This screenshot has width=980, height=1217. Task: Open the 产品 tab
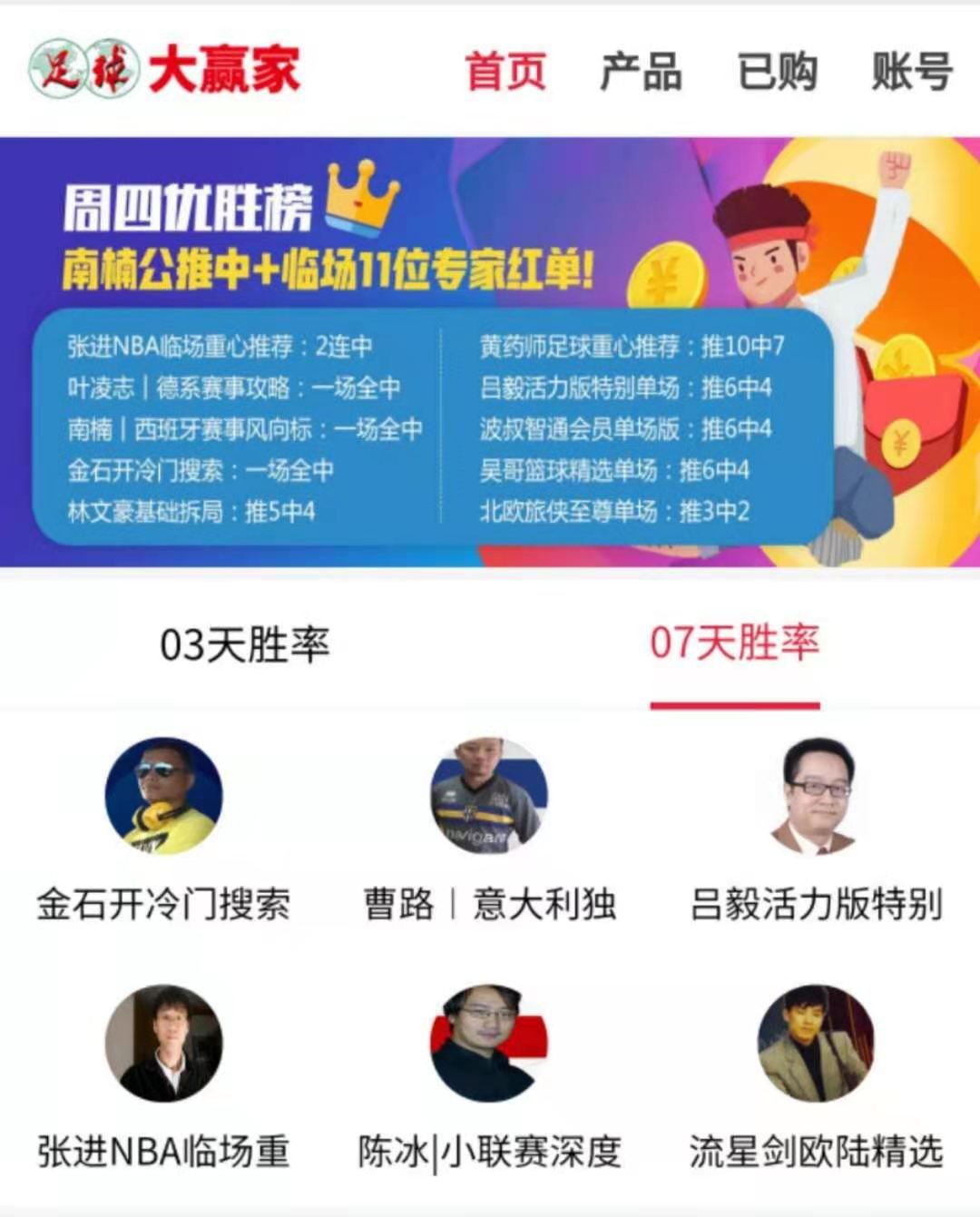pyautogui.click(x=641, y=71)
